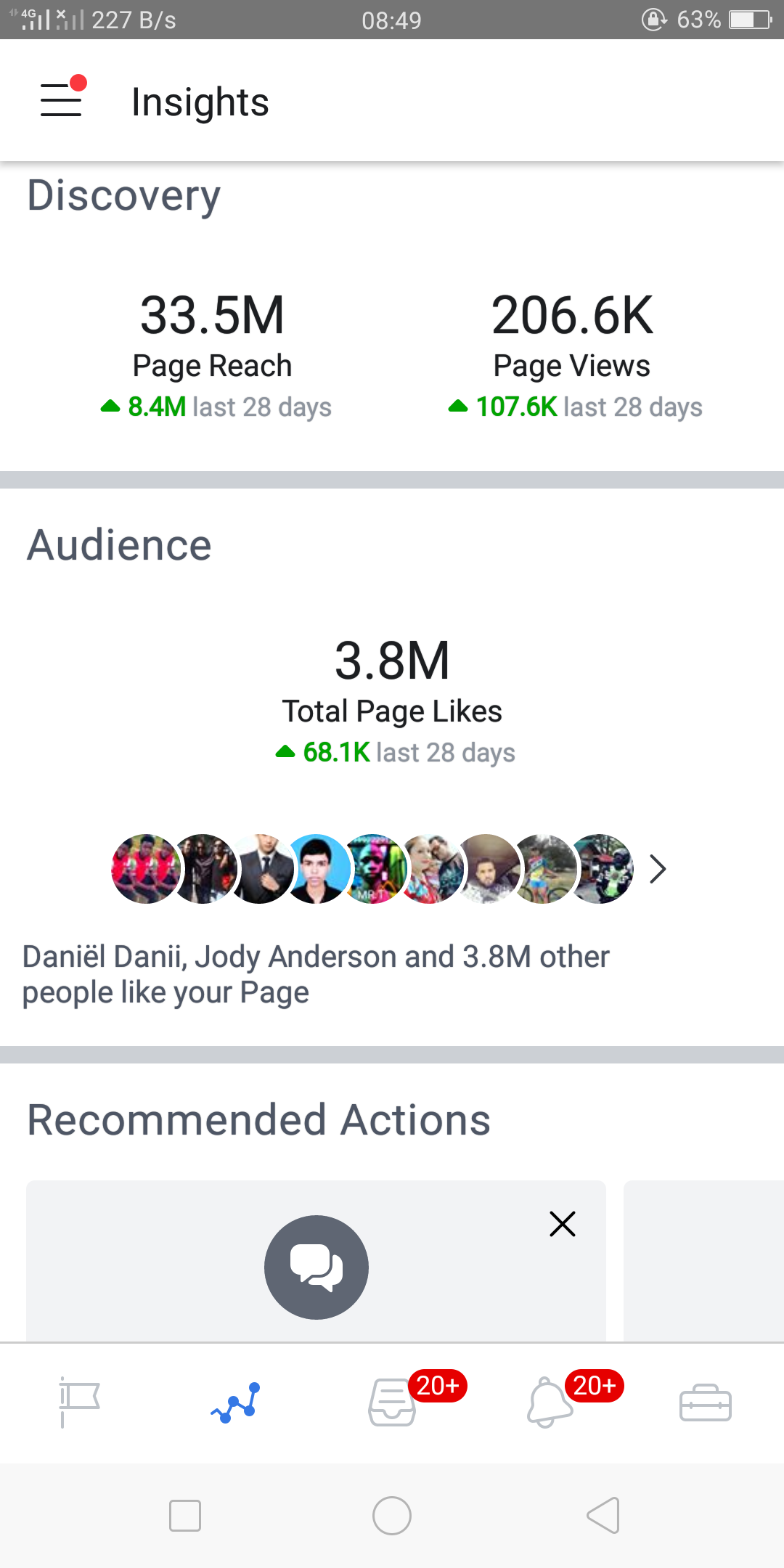Open Page Views details
The height and width of the screenshot is (1568, 784).
pos(573,355)
